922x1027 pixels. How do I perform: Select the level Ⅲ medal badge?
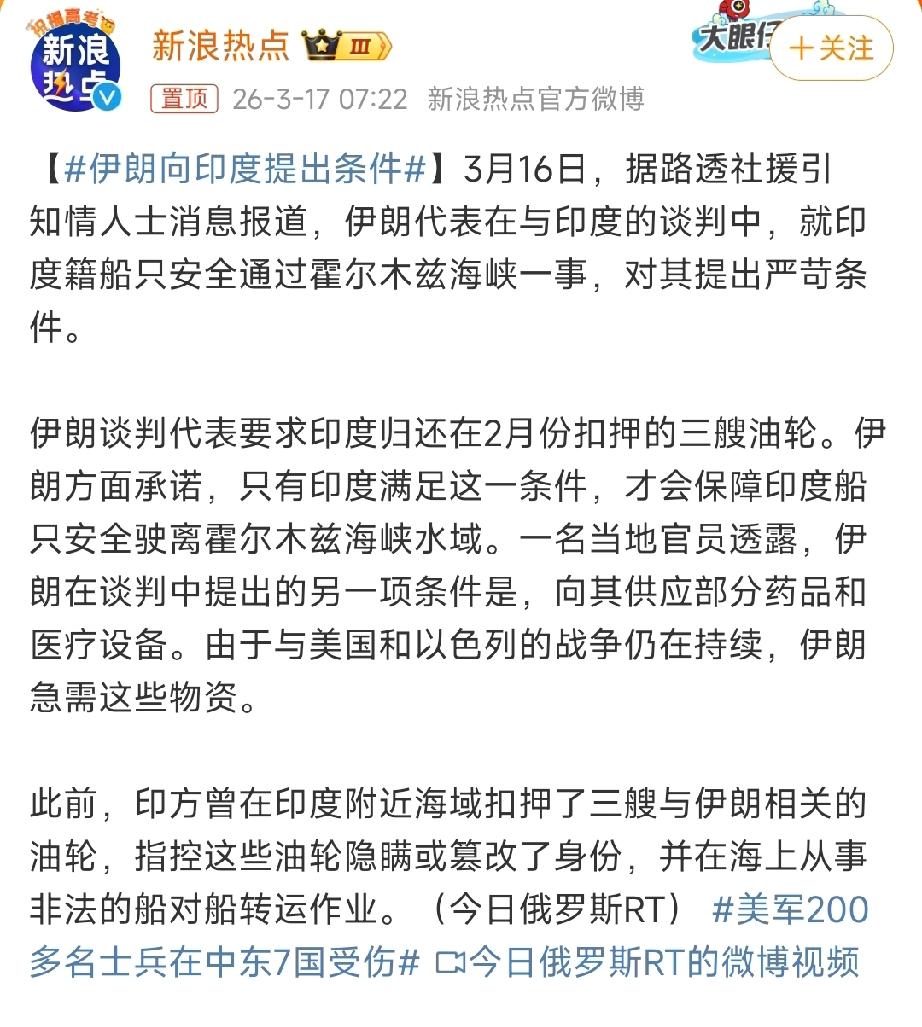tap(361, 45)
